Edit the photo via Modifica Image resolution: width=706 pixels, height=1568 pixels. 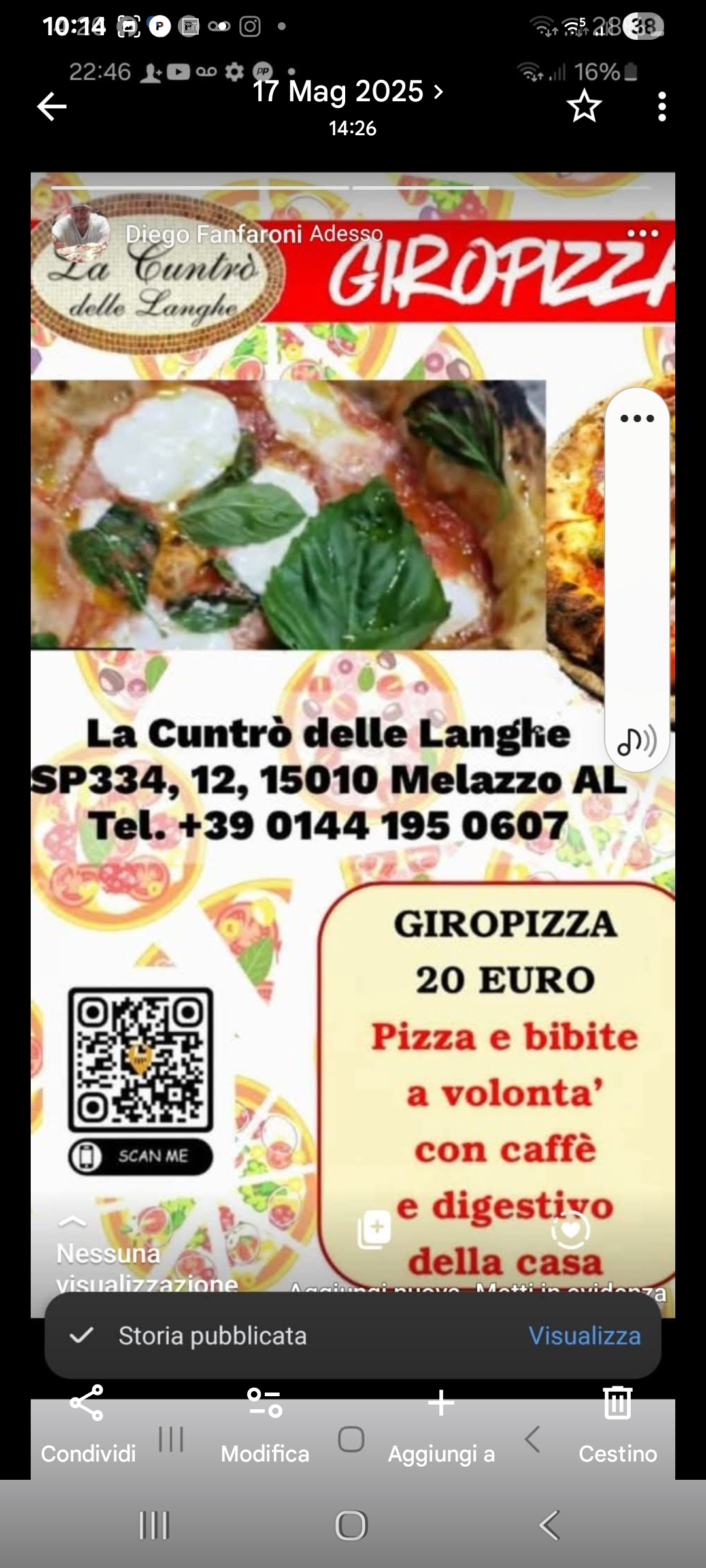click(x=265, y=1424)
